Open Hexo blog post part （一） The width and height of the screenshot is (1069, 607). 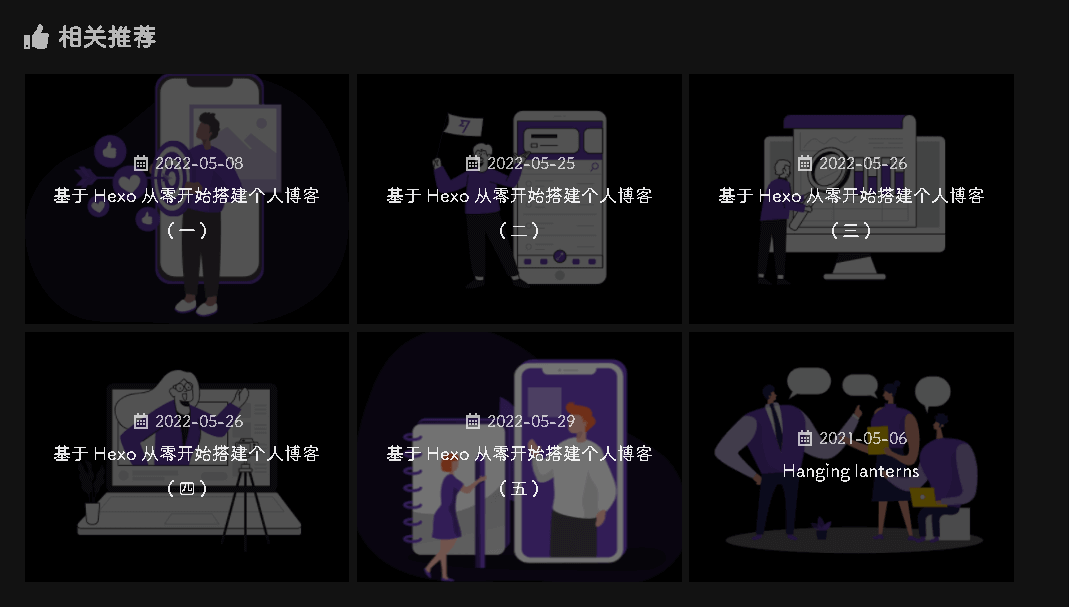187,197
